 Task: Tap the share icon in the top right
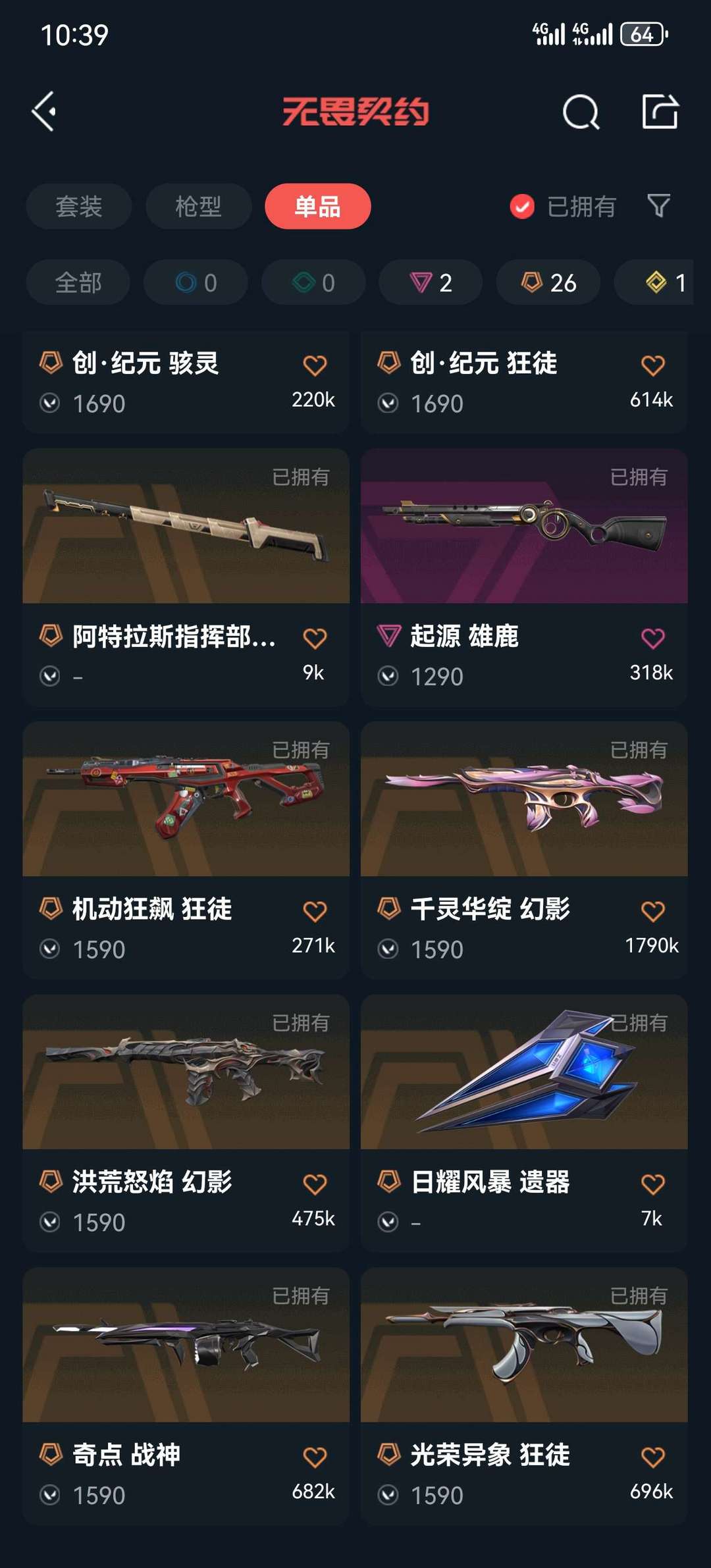[x=660, y=113]
